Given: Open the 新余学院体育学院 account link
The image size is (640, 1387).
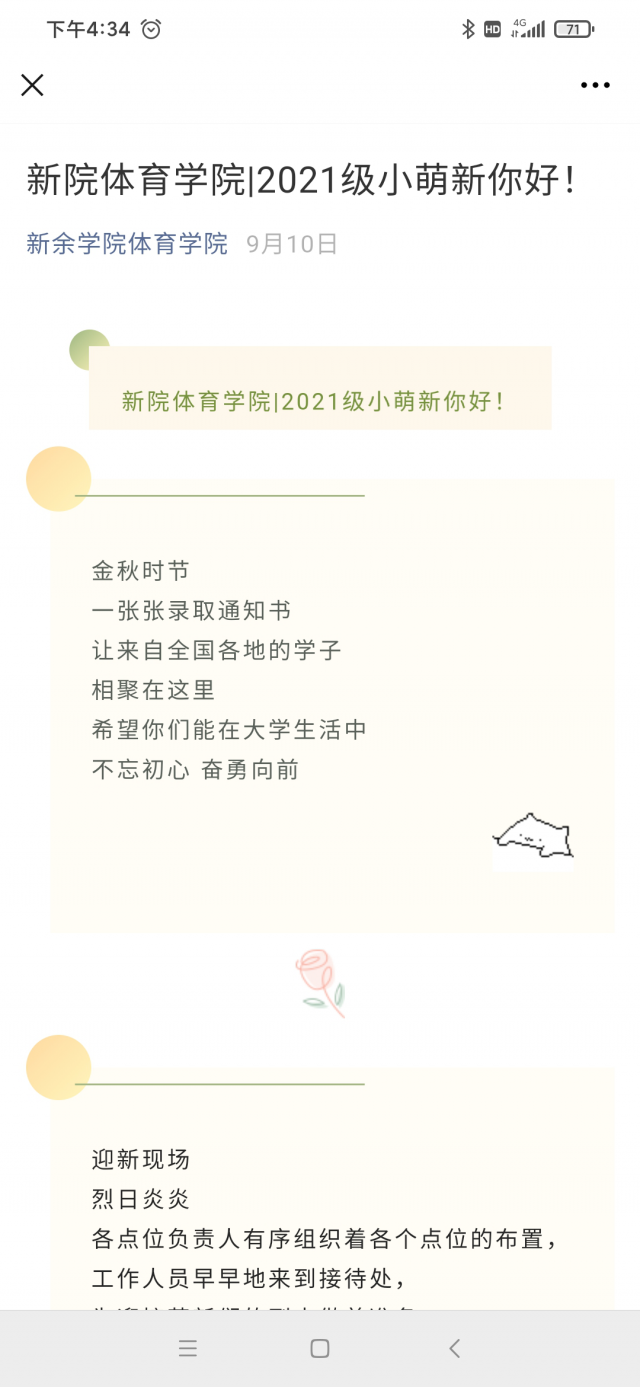Looking at the screenshot, I should [x=127, y=243].
